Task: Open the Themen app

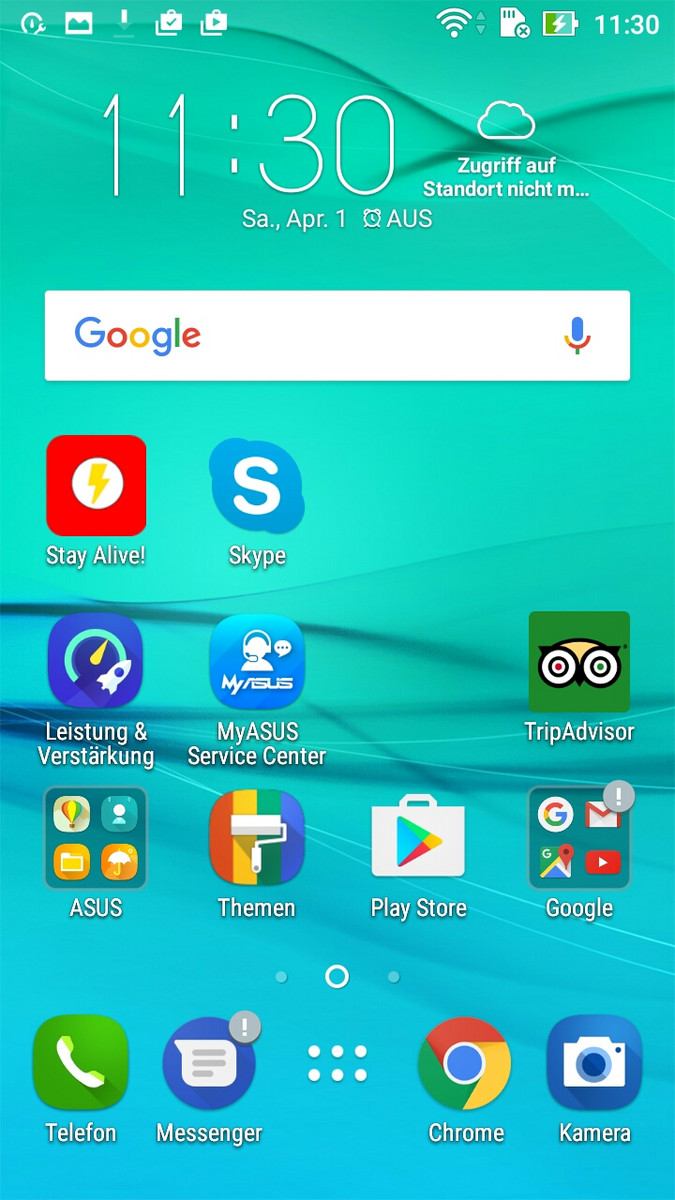Action: click(257, 838)
